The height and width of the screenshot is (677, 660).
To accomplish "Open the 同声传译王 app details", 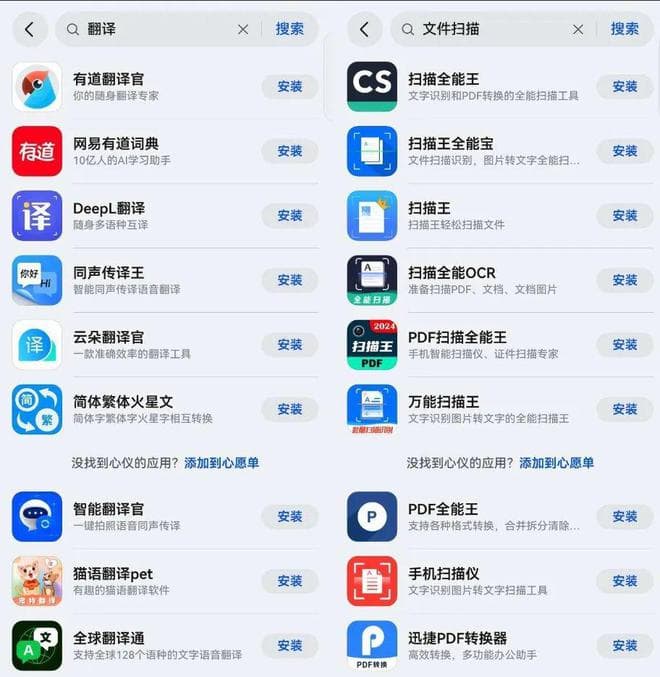I will pos(109,280).
